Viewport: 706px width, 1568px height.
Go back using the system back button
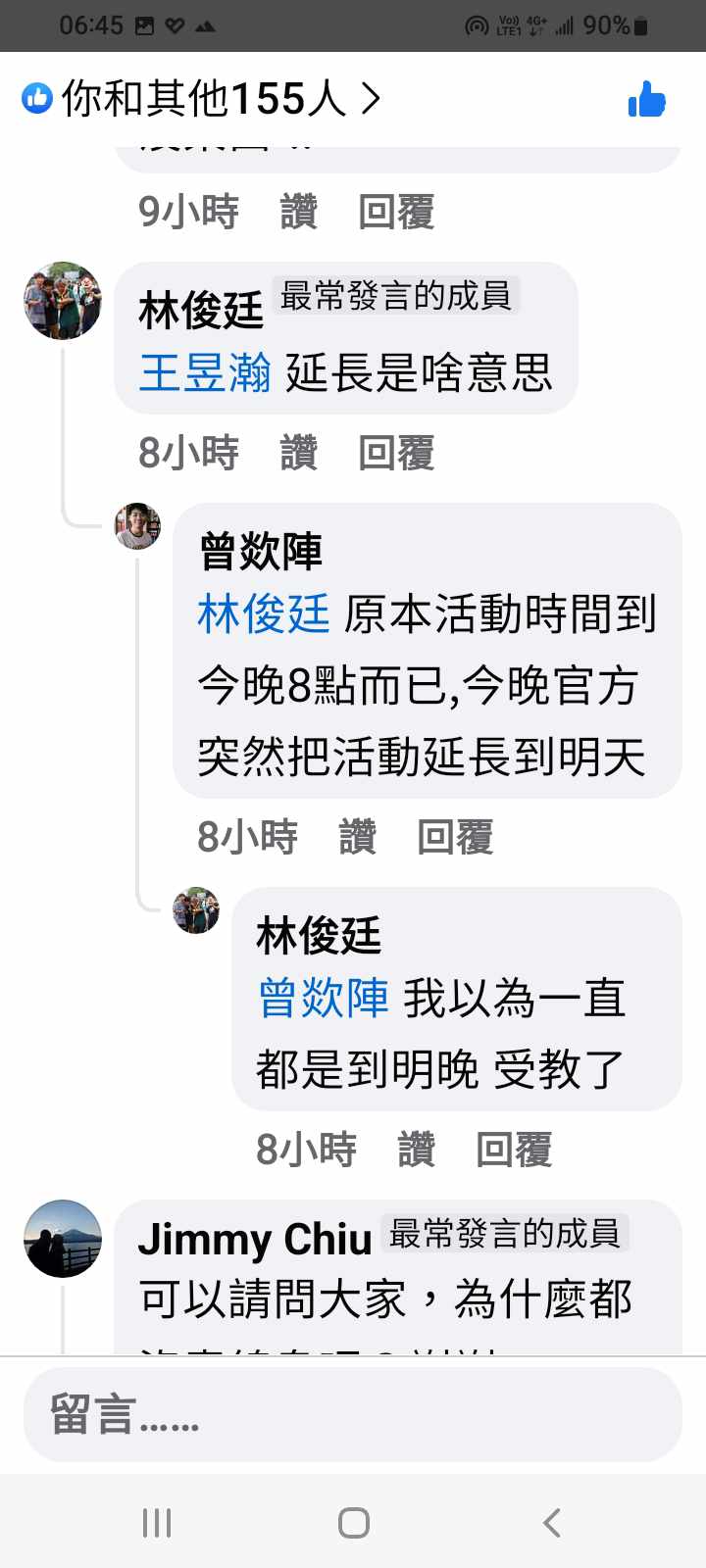tap(552, 1523)
